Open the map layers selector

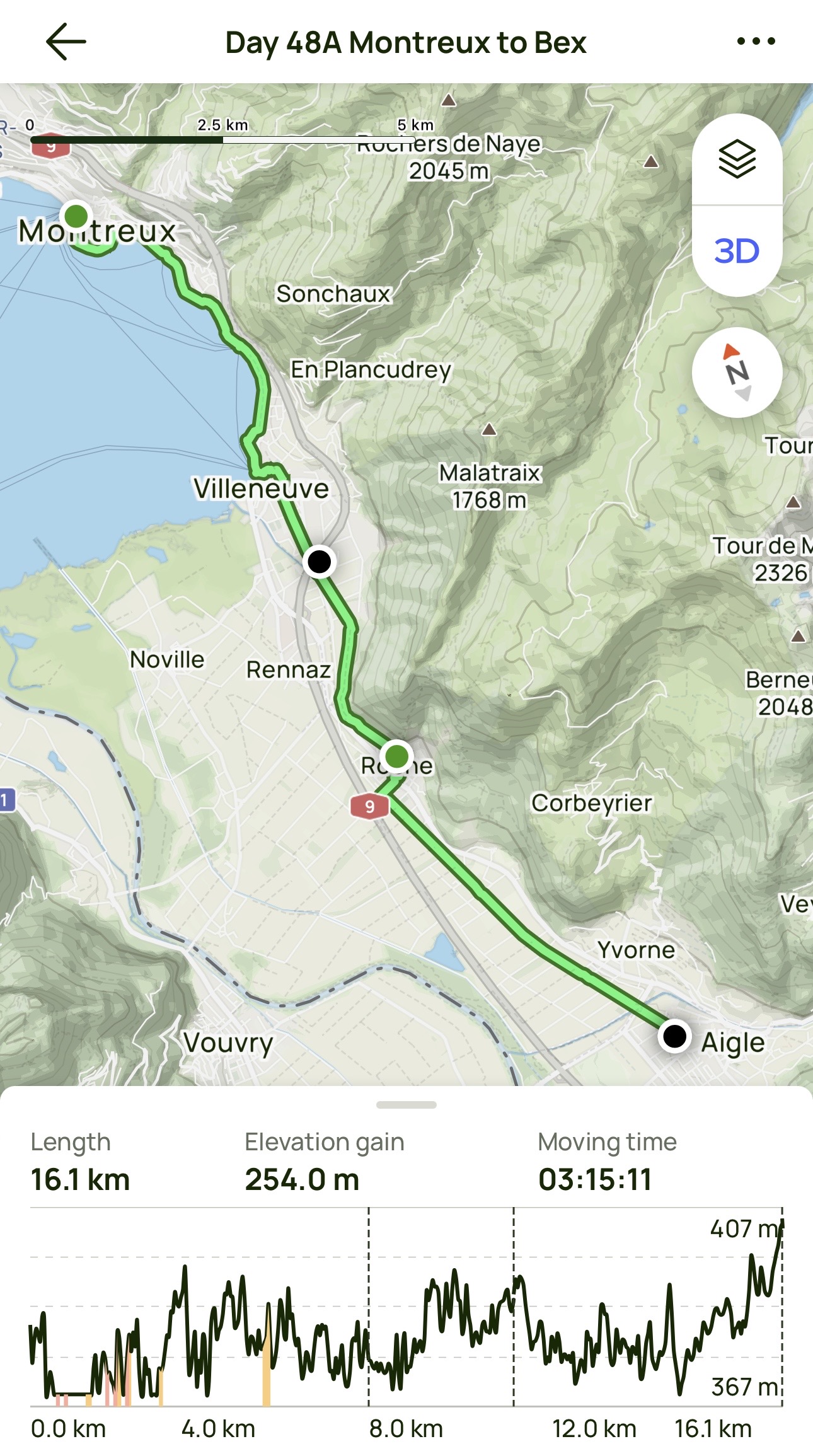[737, 159]
